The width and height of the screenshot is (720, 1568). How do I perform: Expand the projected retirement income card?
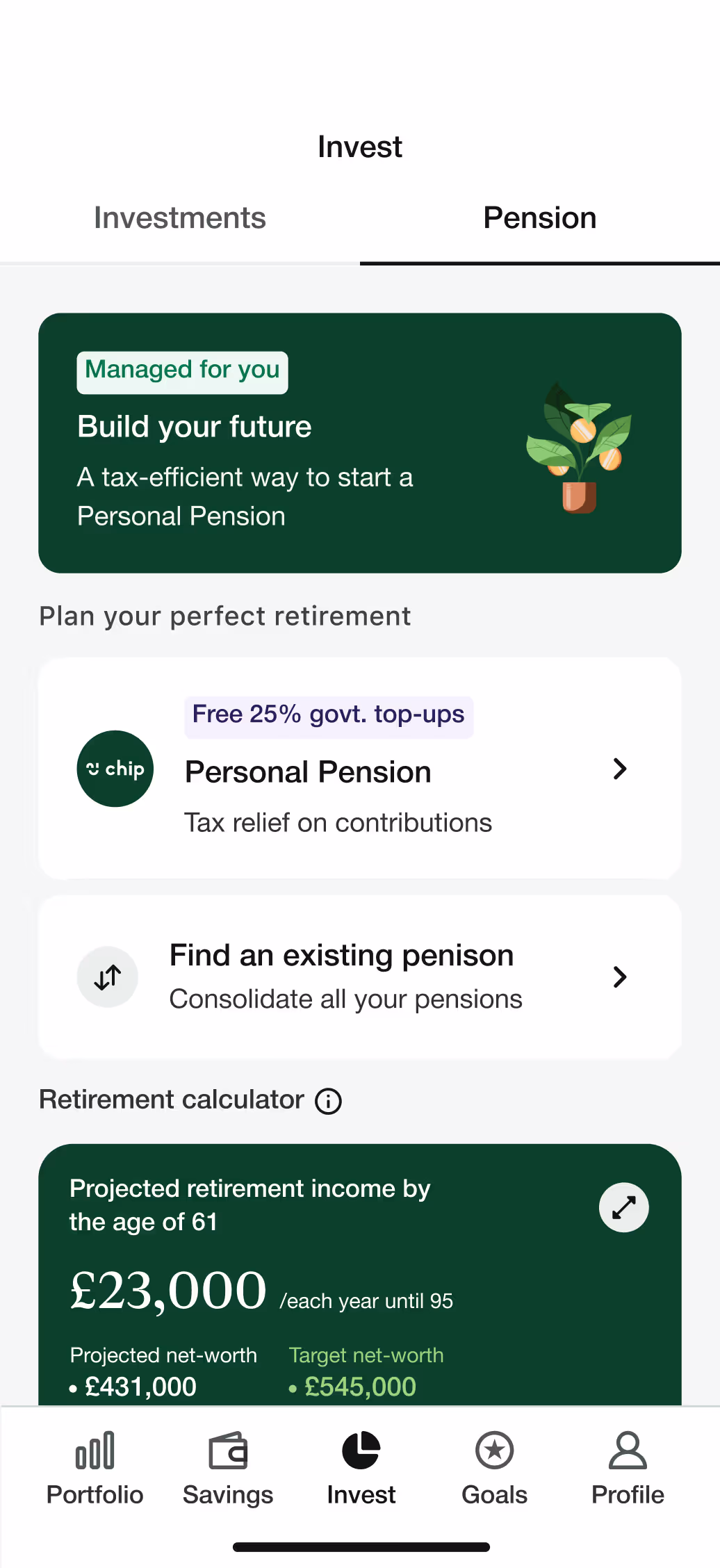click(x=623, y=1207)
